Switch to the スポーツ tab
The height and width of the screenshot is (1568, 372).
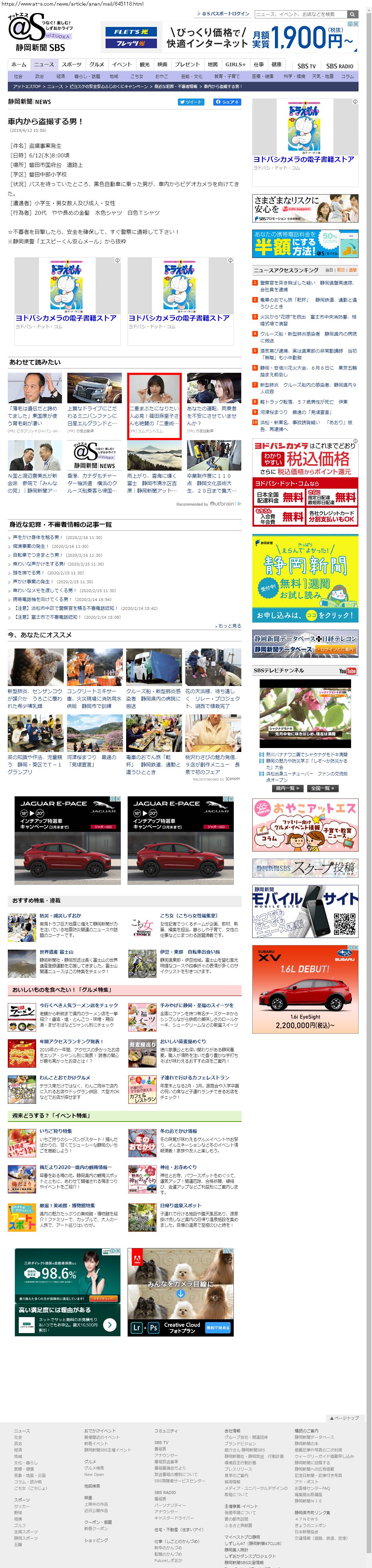(71, 64)
